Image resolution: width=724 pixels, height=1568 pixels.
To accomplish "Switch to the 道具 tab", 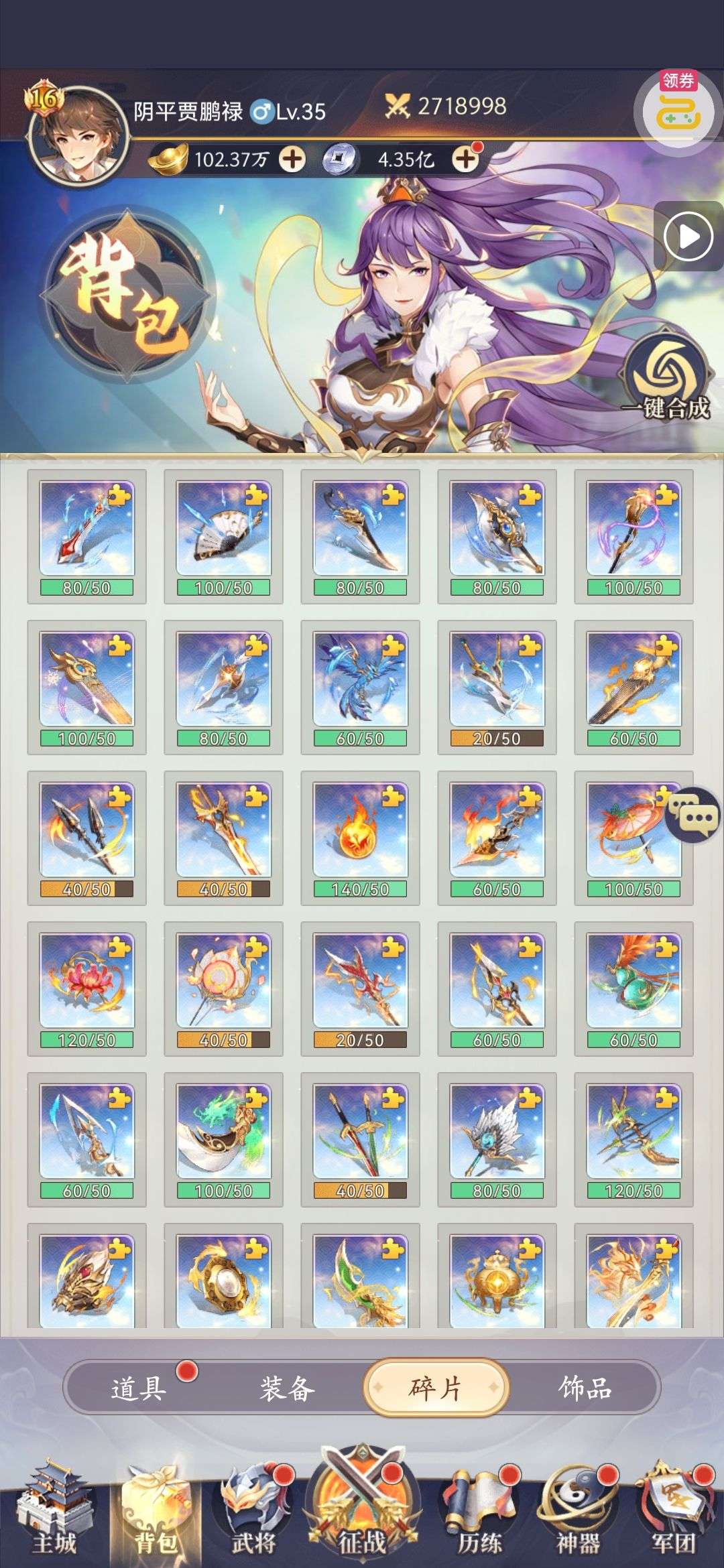I will [x=139, y=1389].
